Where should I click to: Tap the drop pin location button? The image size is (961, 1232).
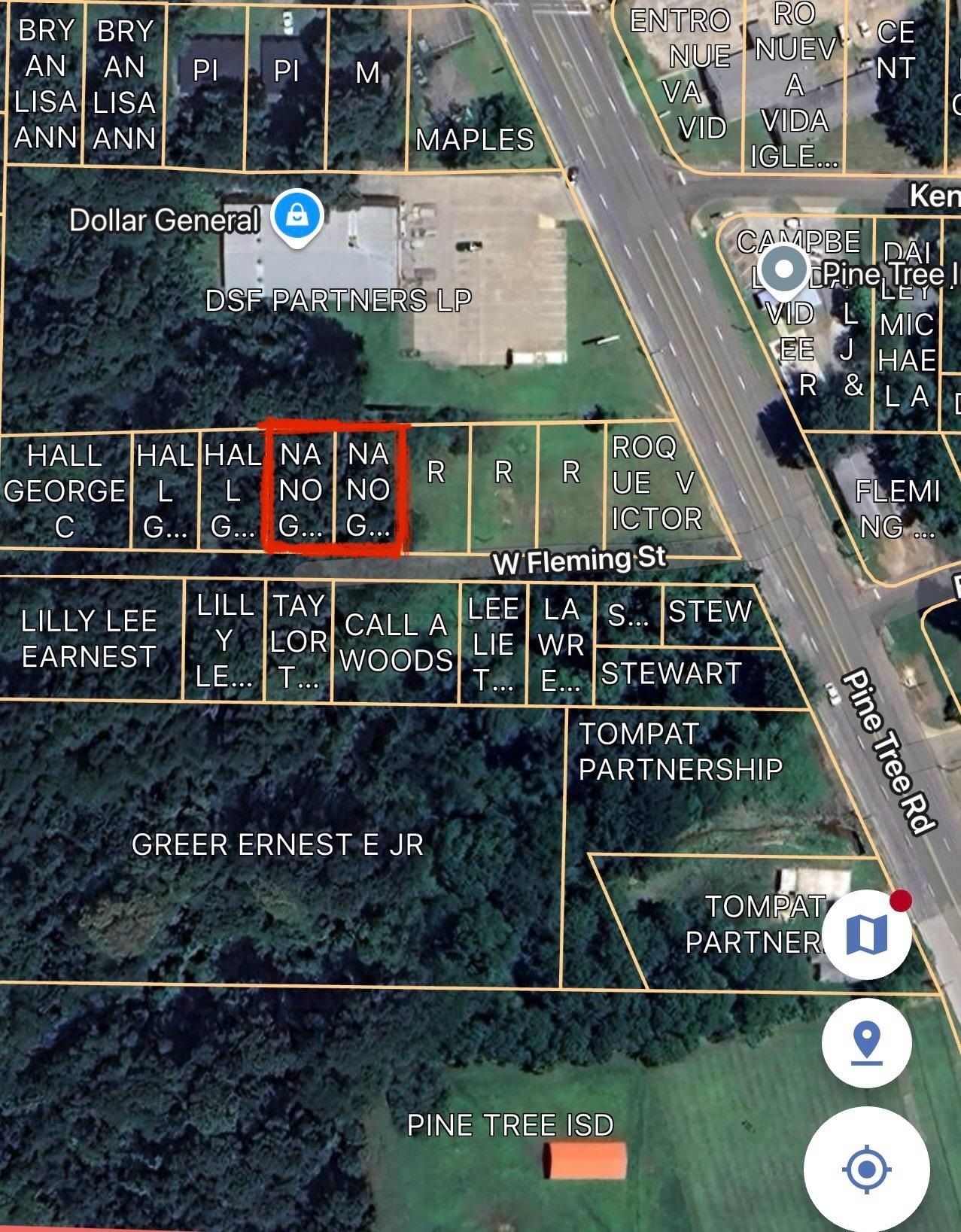click(867, 1043)
